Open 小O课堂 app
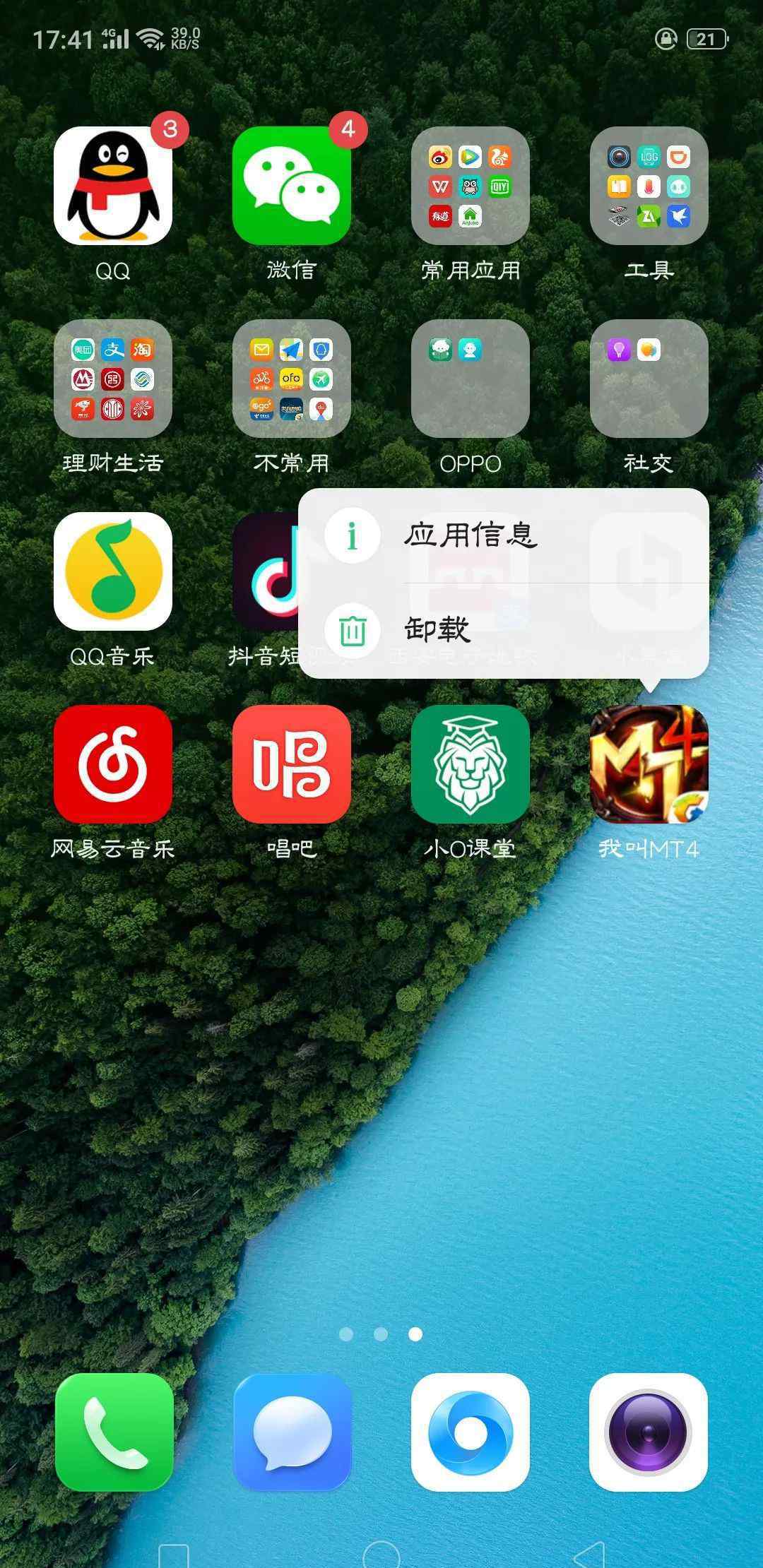The image size is (763, 1568). 470,764
